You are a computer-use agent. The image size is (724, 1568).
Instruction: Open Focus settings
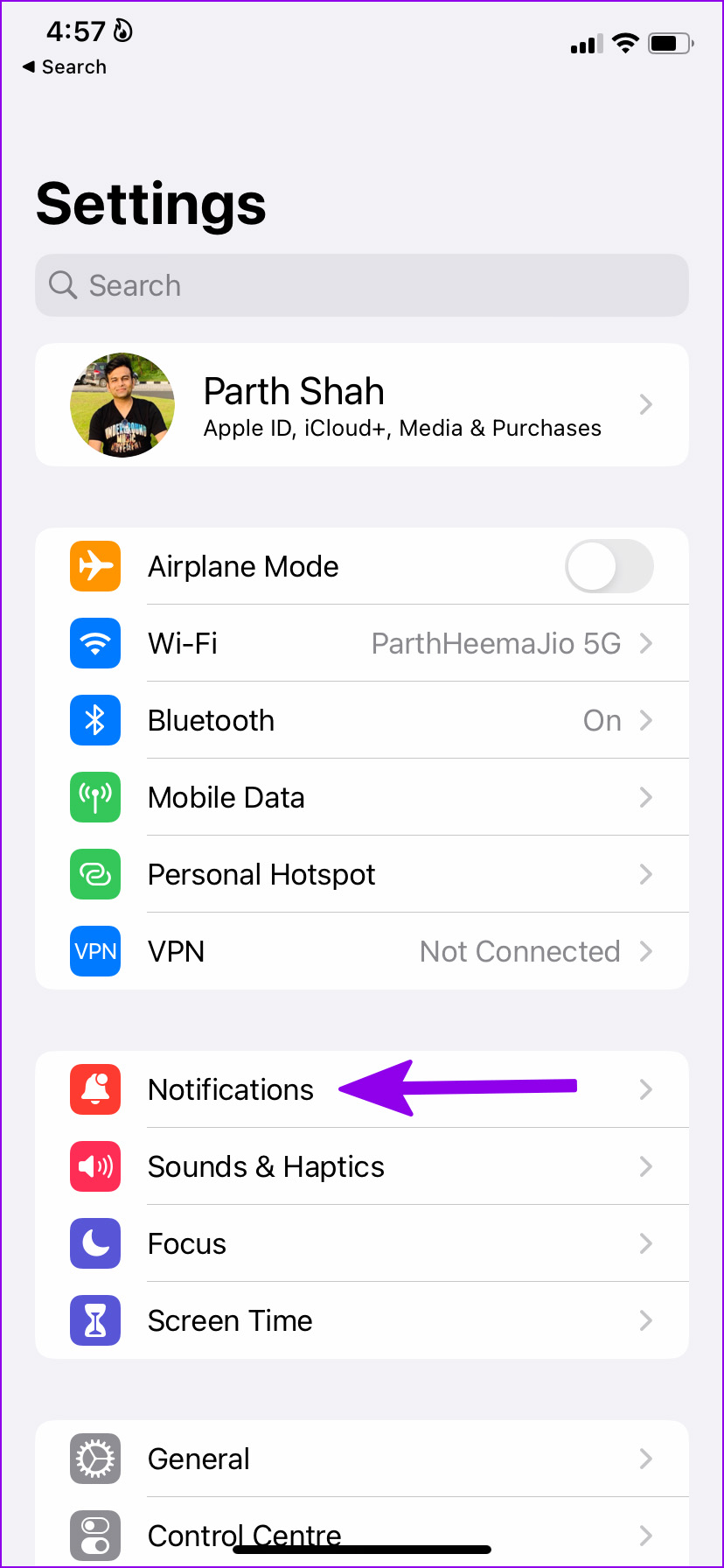pos(361,1243)
